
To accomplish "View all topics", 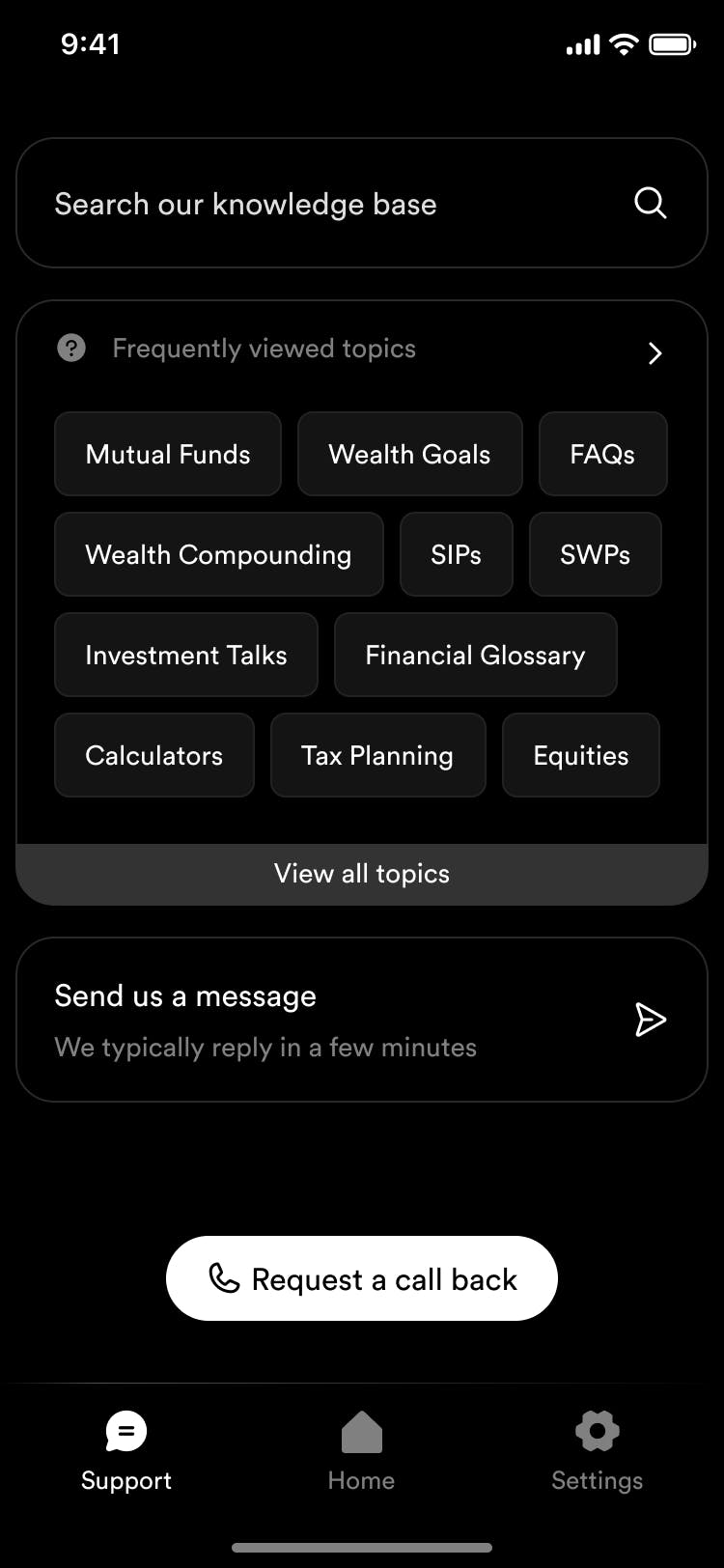I will (x=362, y=874).
